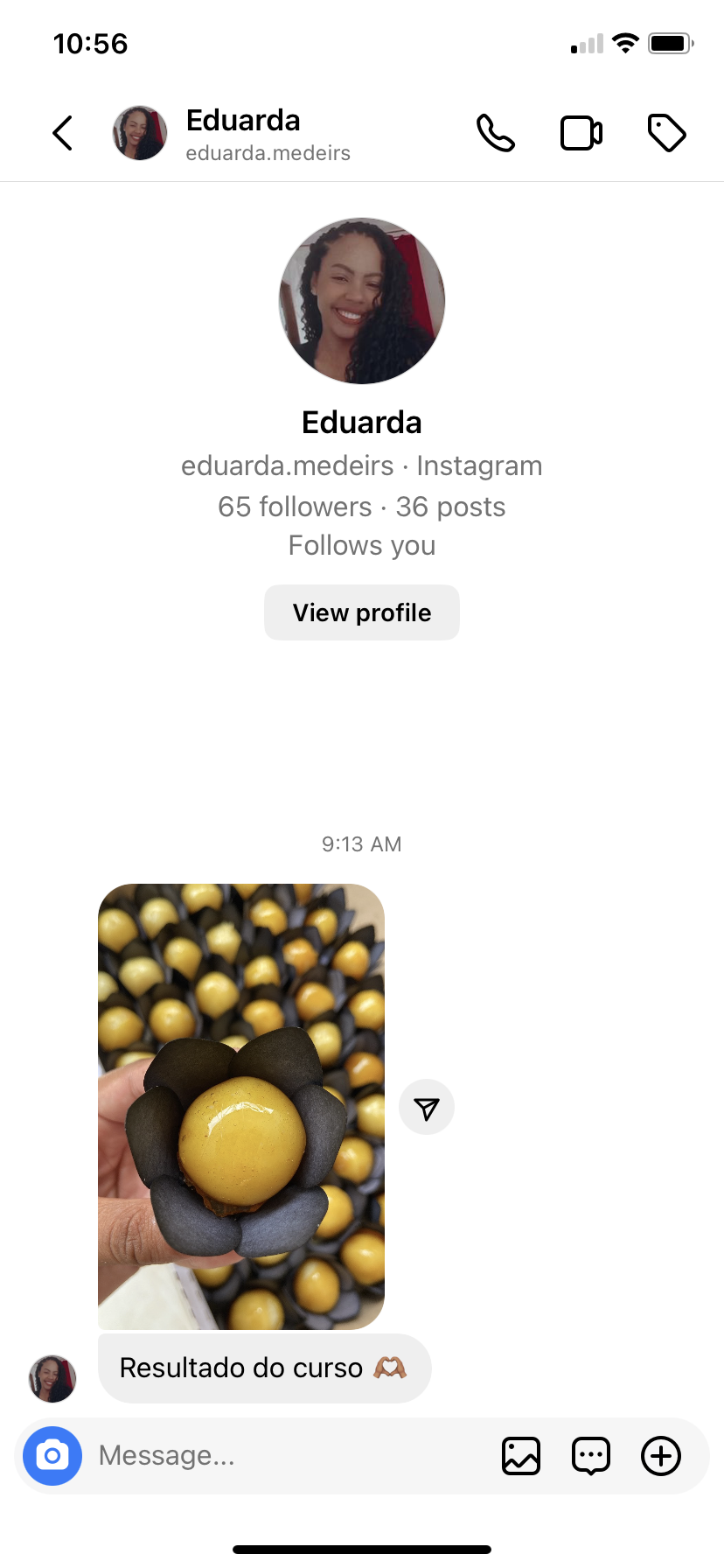Forward the sent photo with the share icon
The width and height of the screenshot is (724, 1568).
(427, 1108)
